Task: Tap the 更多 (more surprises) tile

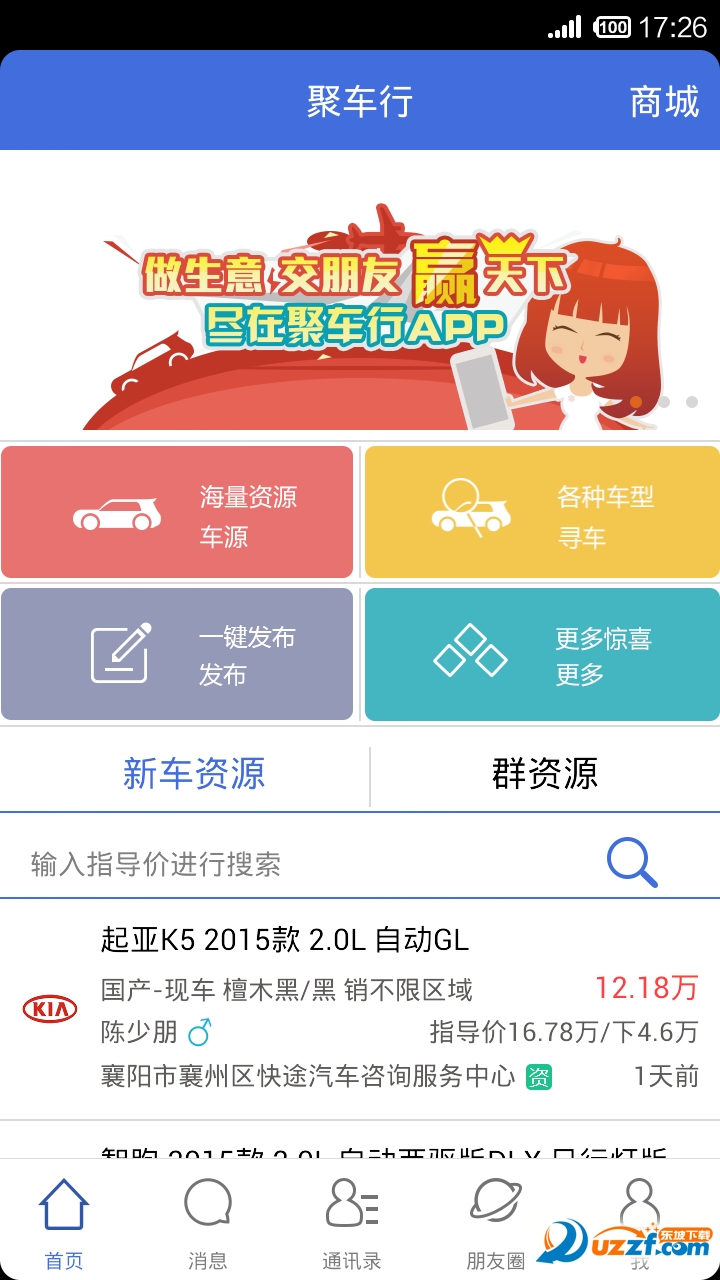Action: [x=540, y=654]
